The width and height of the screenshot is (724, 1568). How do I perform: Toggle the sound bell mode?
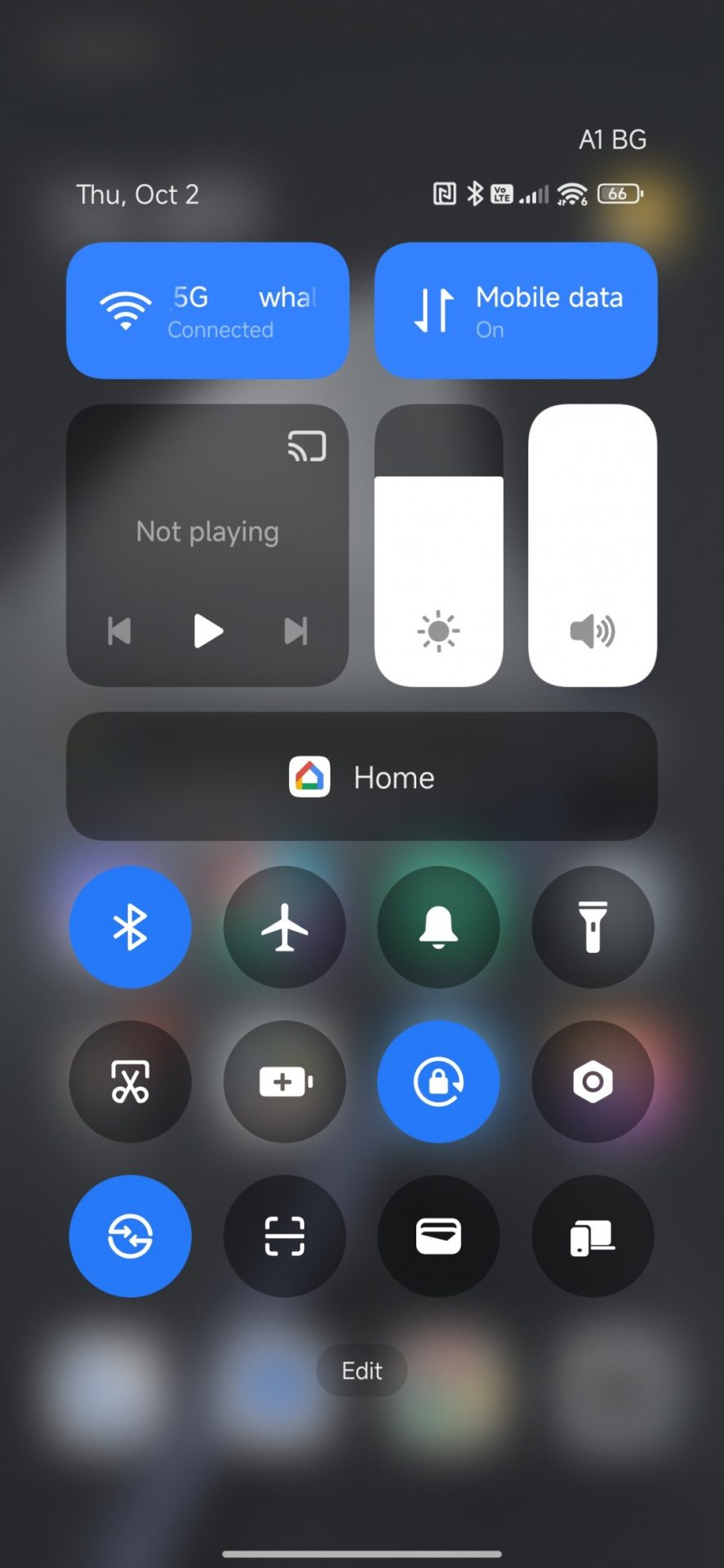click(438, 927)
